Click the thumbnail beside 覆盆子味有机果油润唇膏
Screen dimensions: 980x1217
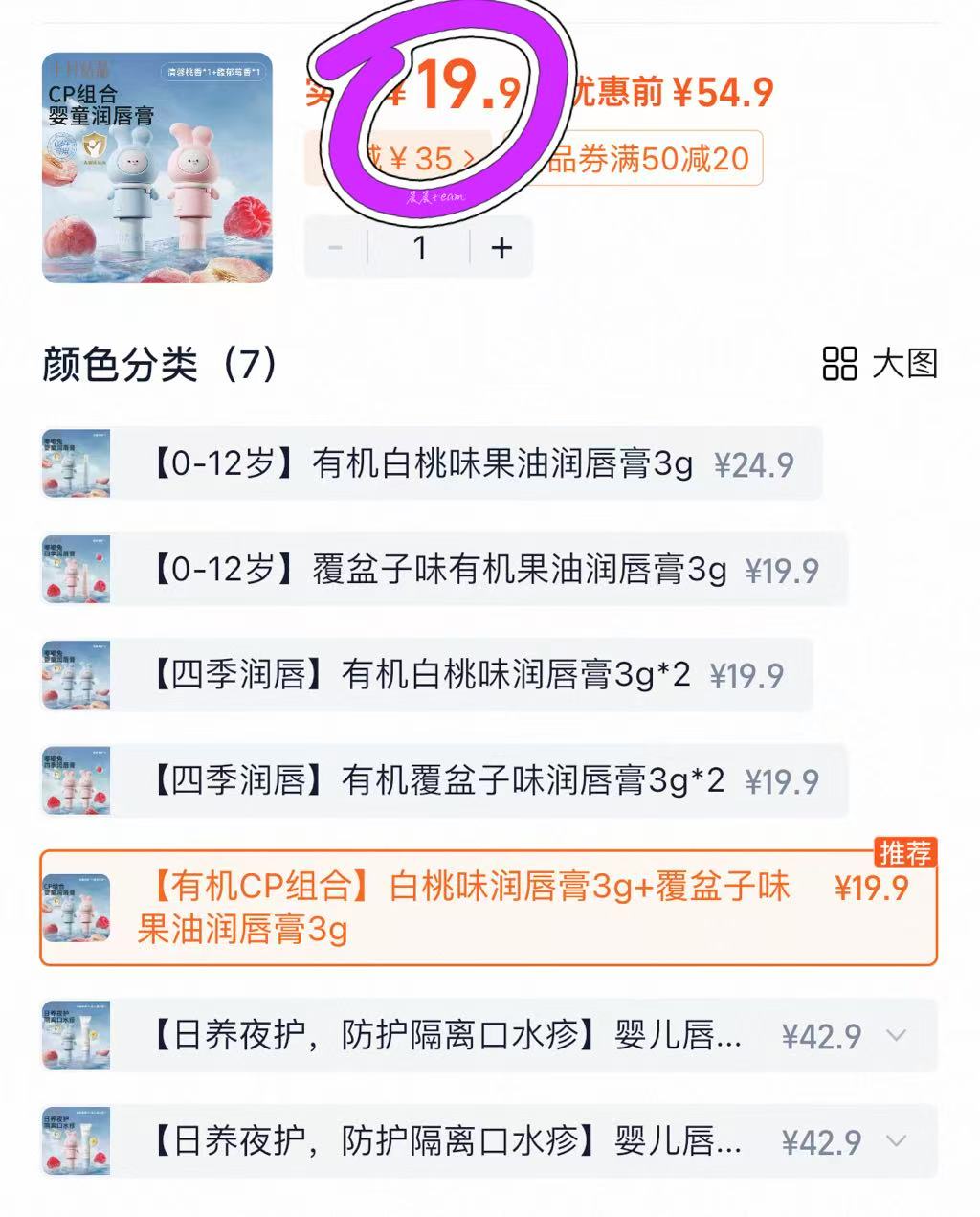coord(75,568)
